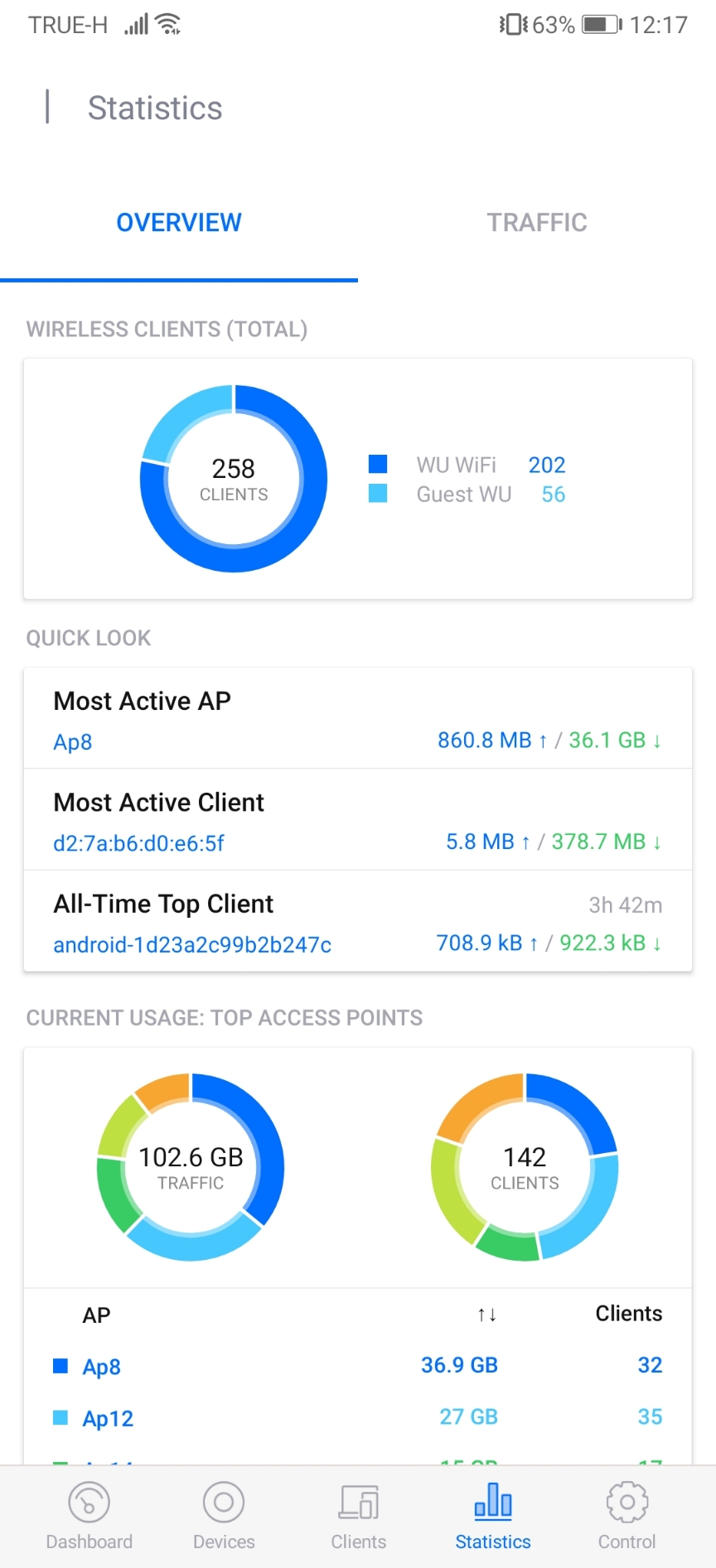Open client d2:7a:b6:d0:e6:5f details
Image resolution: width=716 pixels, height=1568 pixels.
point(138,843)
